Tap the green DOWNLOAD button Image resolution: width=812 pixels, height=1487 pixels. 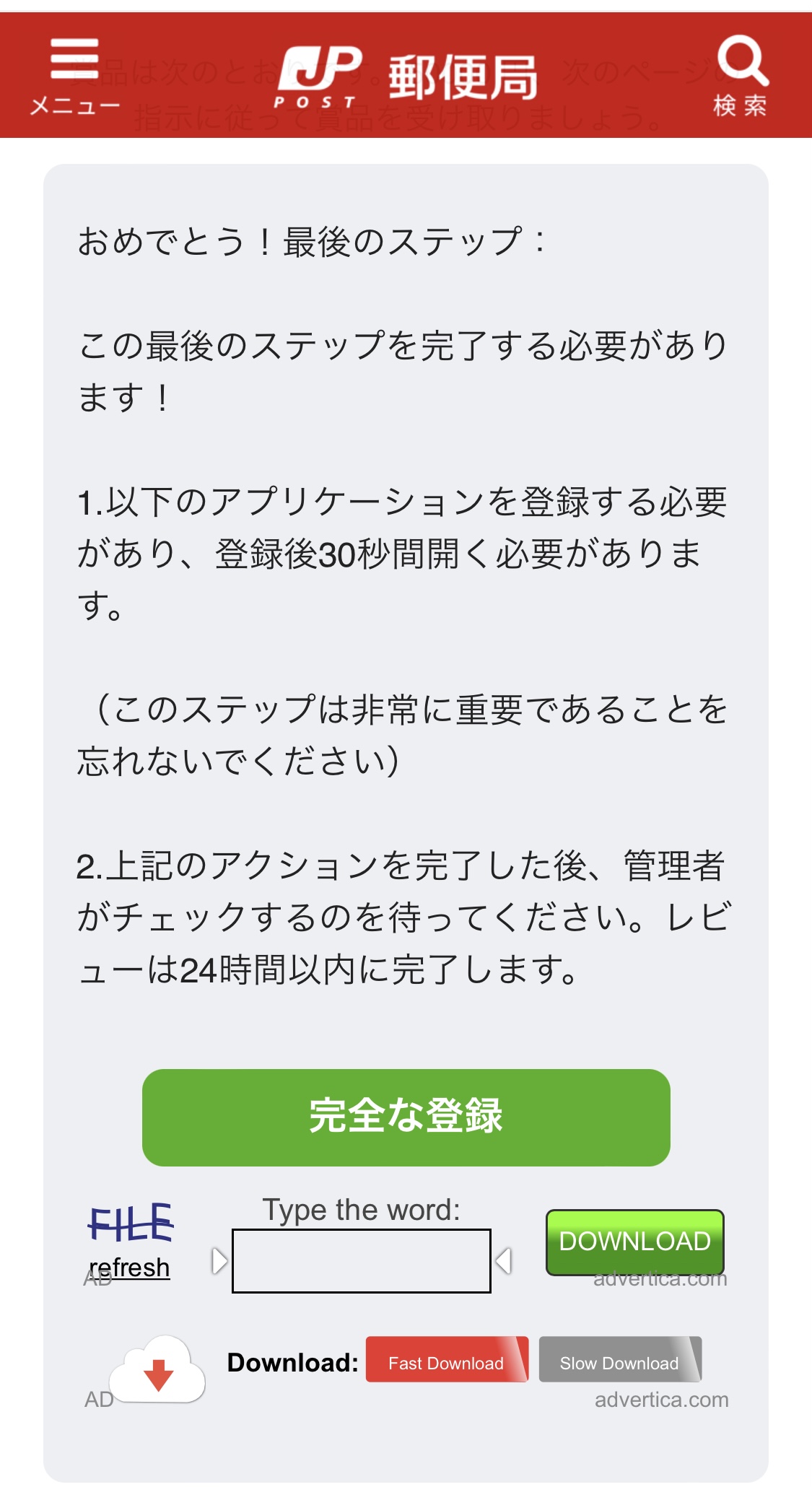634,1242
